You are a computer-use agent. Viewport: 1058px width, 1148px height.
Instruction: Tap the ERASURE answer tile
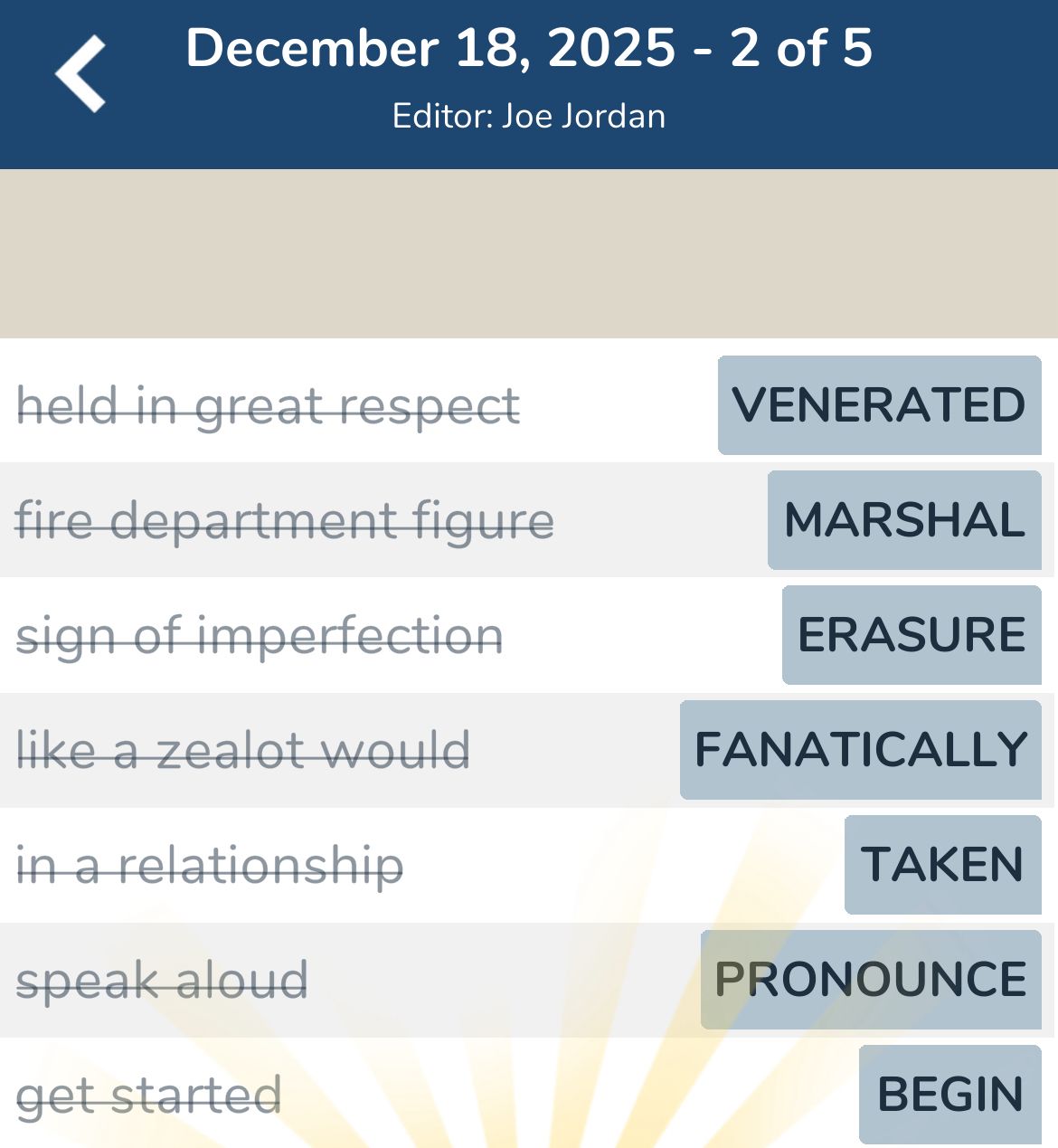(x=911, y=635)
